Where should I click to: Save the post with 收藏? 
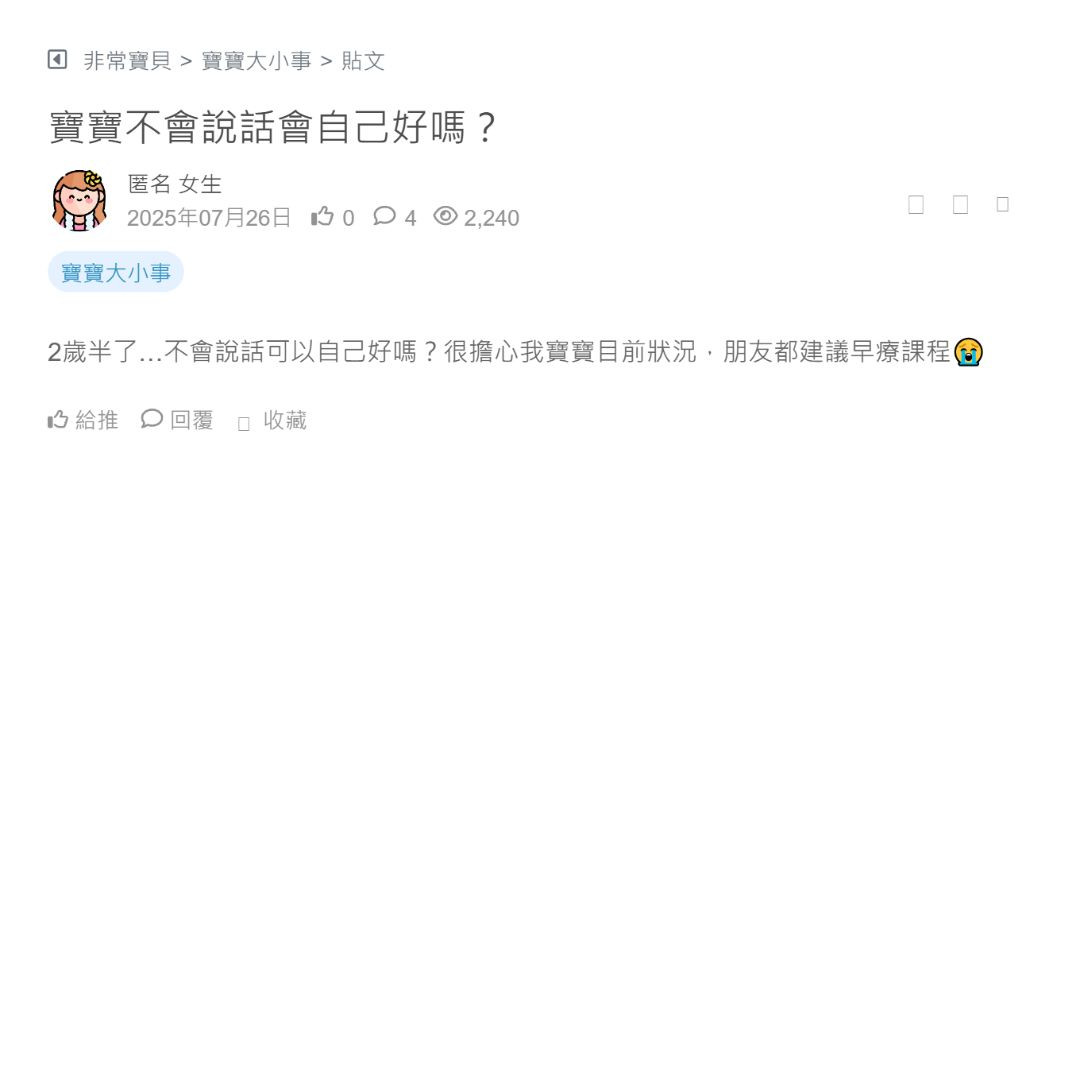[x=273, y=421]
